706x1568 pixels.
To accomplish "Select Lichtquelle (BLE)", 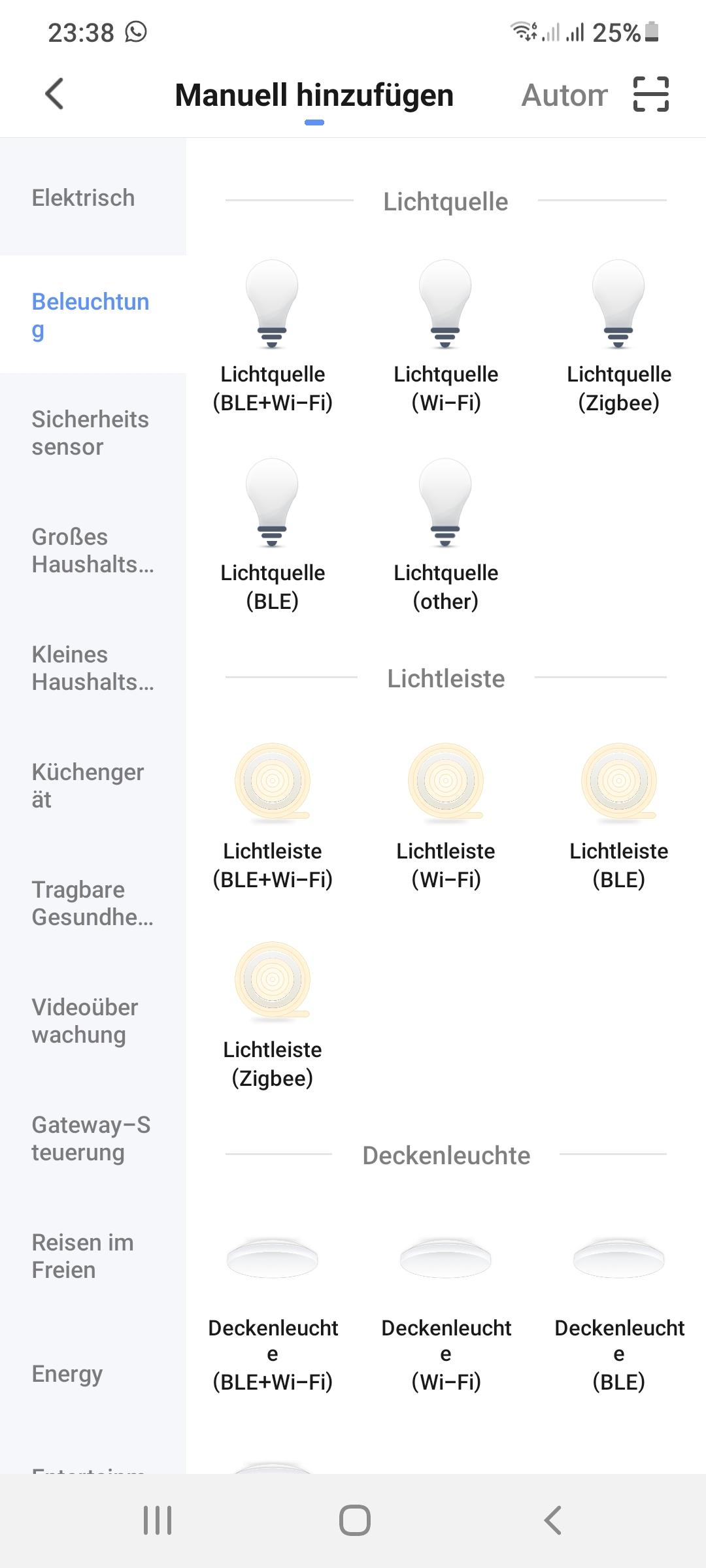I will tap(273, 536).
